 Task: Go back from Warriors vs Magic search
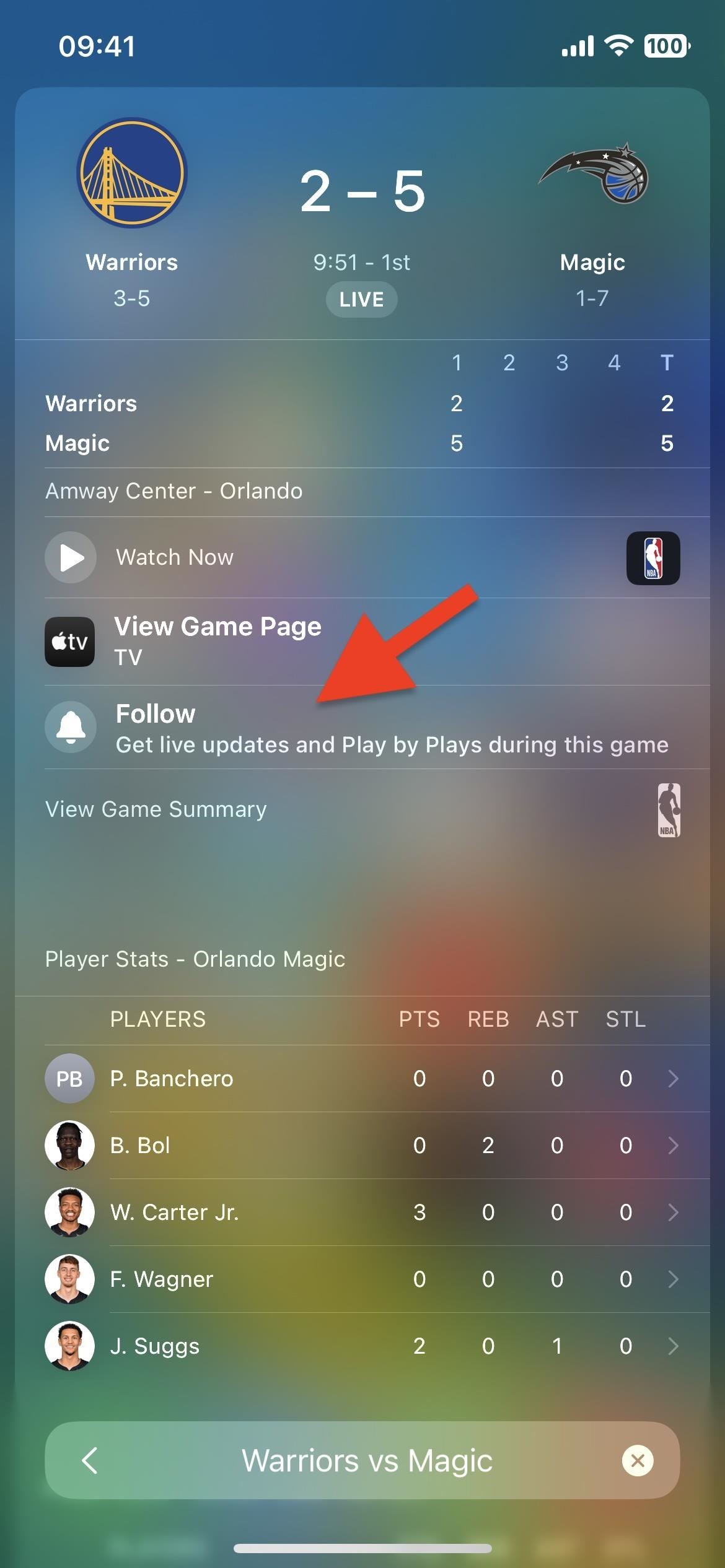(x=90, y=1461)
